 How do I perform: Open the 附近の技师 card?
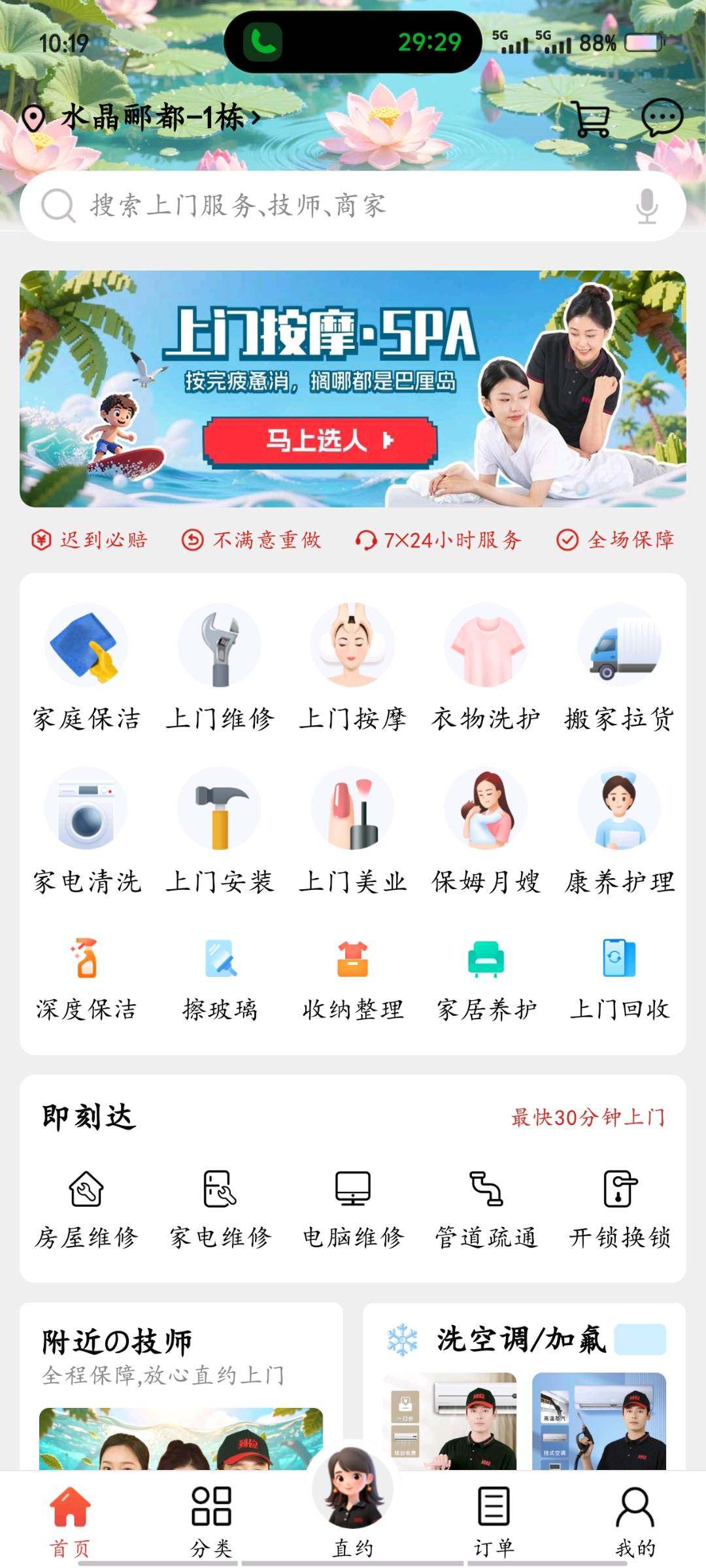(x=181, y=1372)
